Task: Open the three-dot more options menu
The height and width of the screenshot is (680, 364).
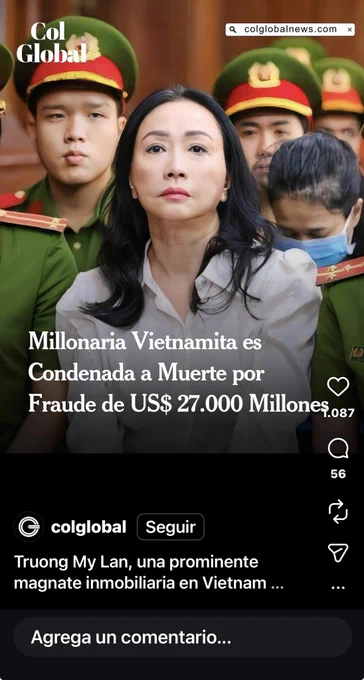Action: click(338, 588)
